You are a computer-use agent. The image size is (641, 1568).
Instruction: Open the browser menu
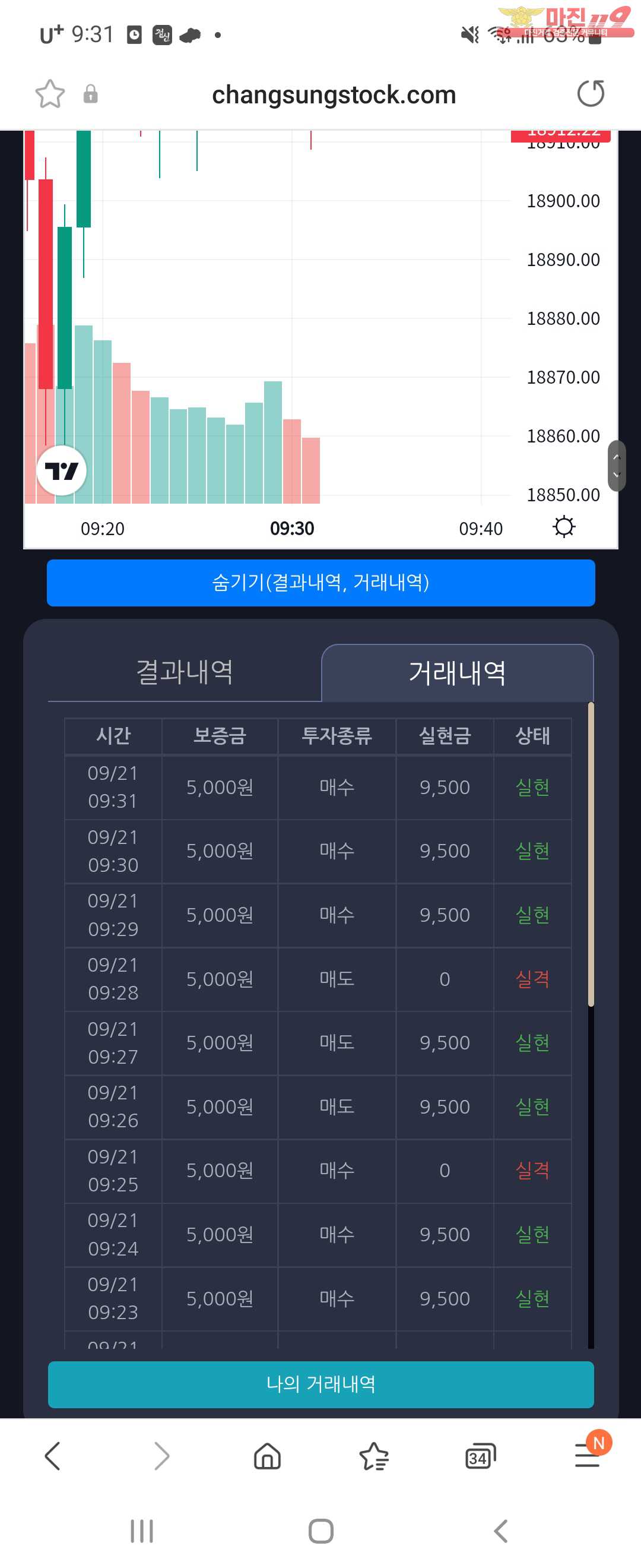coord(587,1456)
